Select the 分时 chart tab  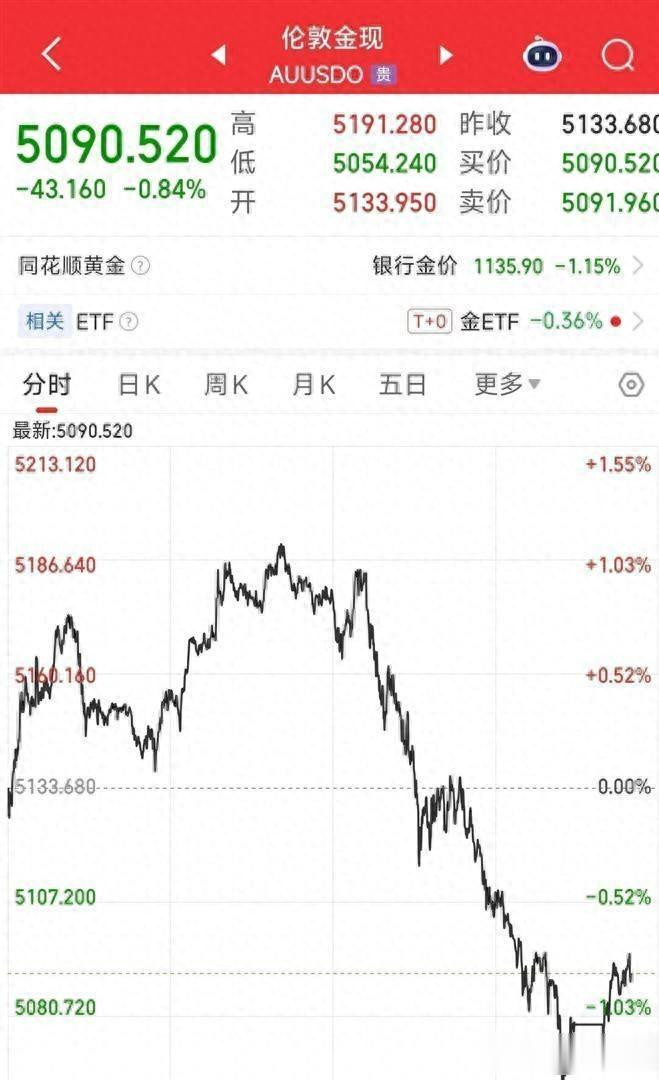point(48,385)
